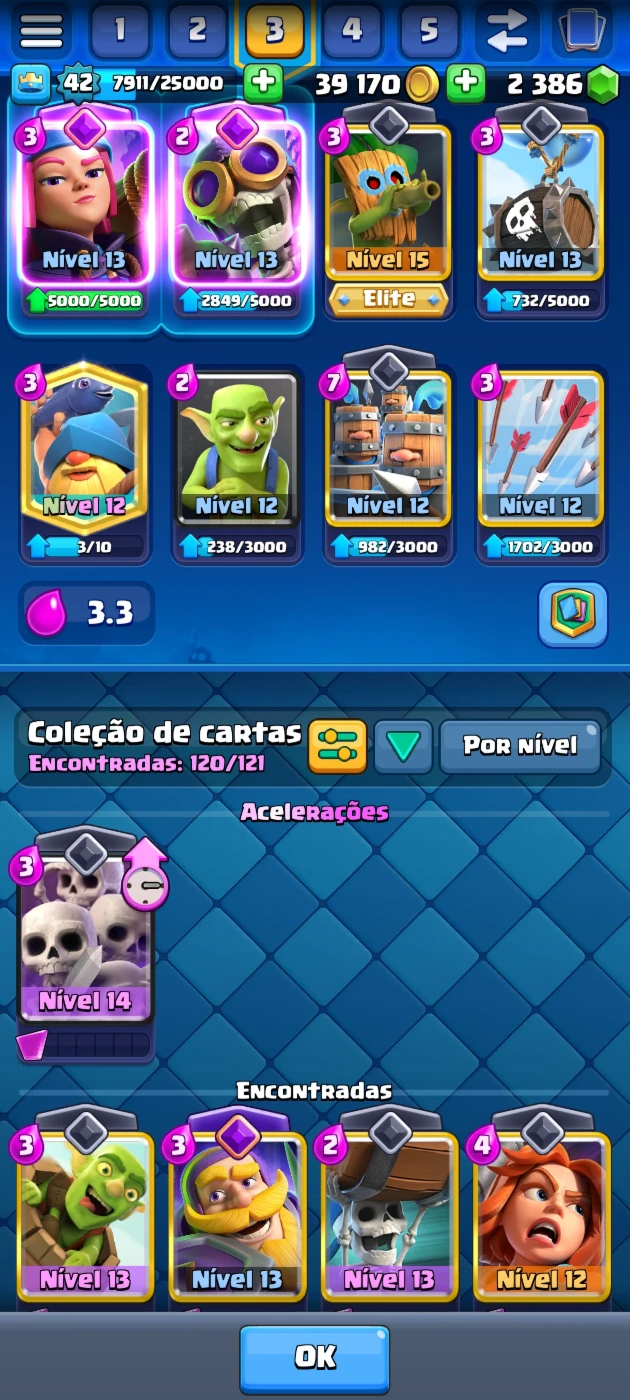Tap the swap arrows icon
Screen dimensions: 630x1400
pos(506,32)
